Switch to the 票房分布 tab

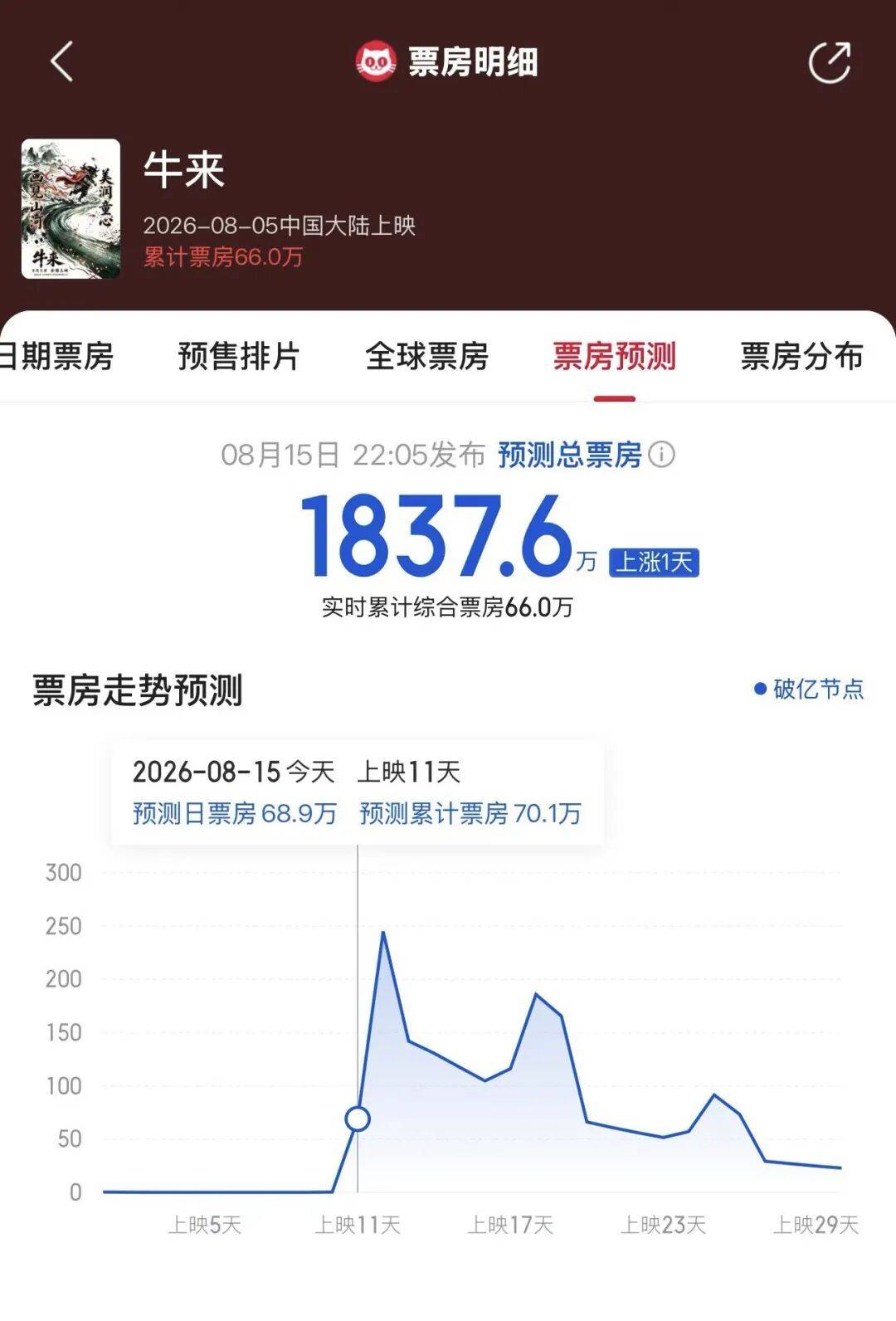tap(801, 356)
